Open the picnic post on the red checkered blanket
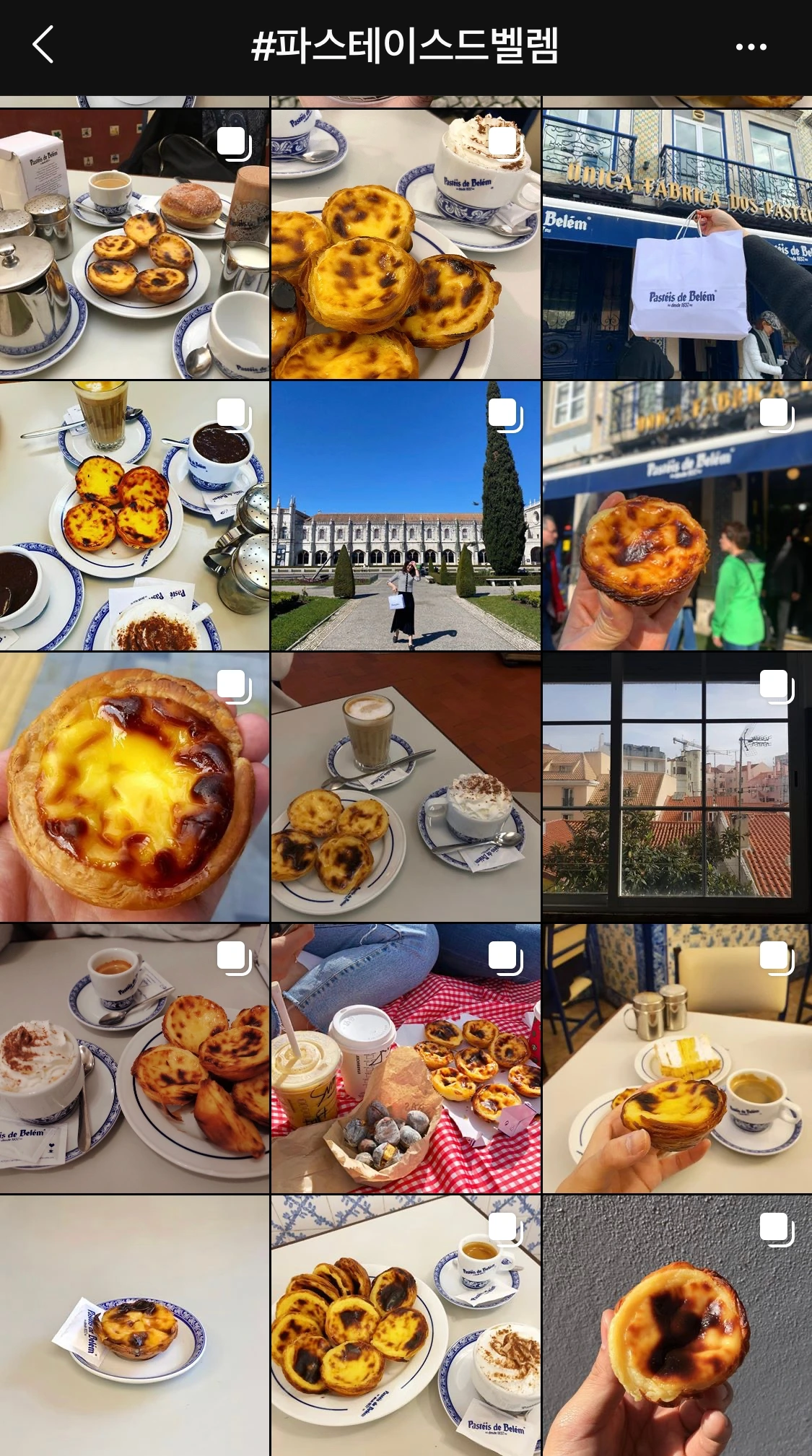Screen dimensions: 812x1456 click(406, 1058)
